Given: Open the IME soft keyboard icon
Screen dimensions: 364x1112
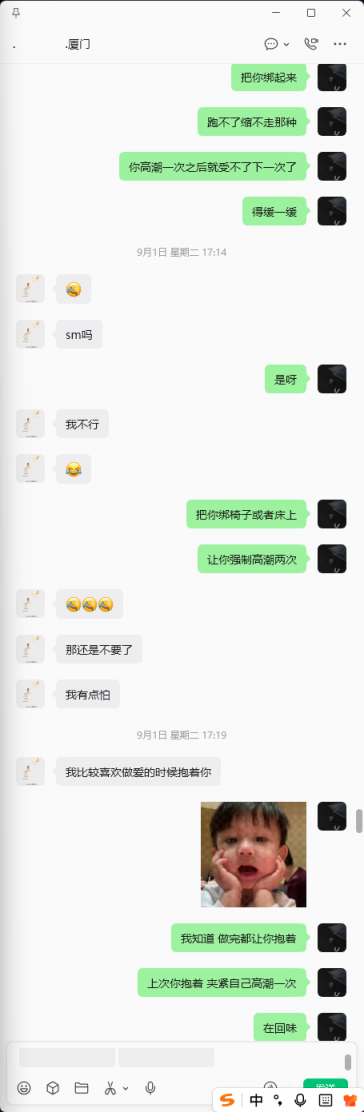Looking at the screenshot, I should [x=325, y=1100].
